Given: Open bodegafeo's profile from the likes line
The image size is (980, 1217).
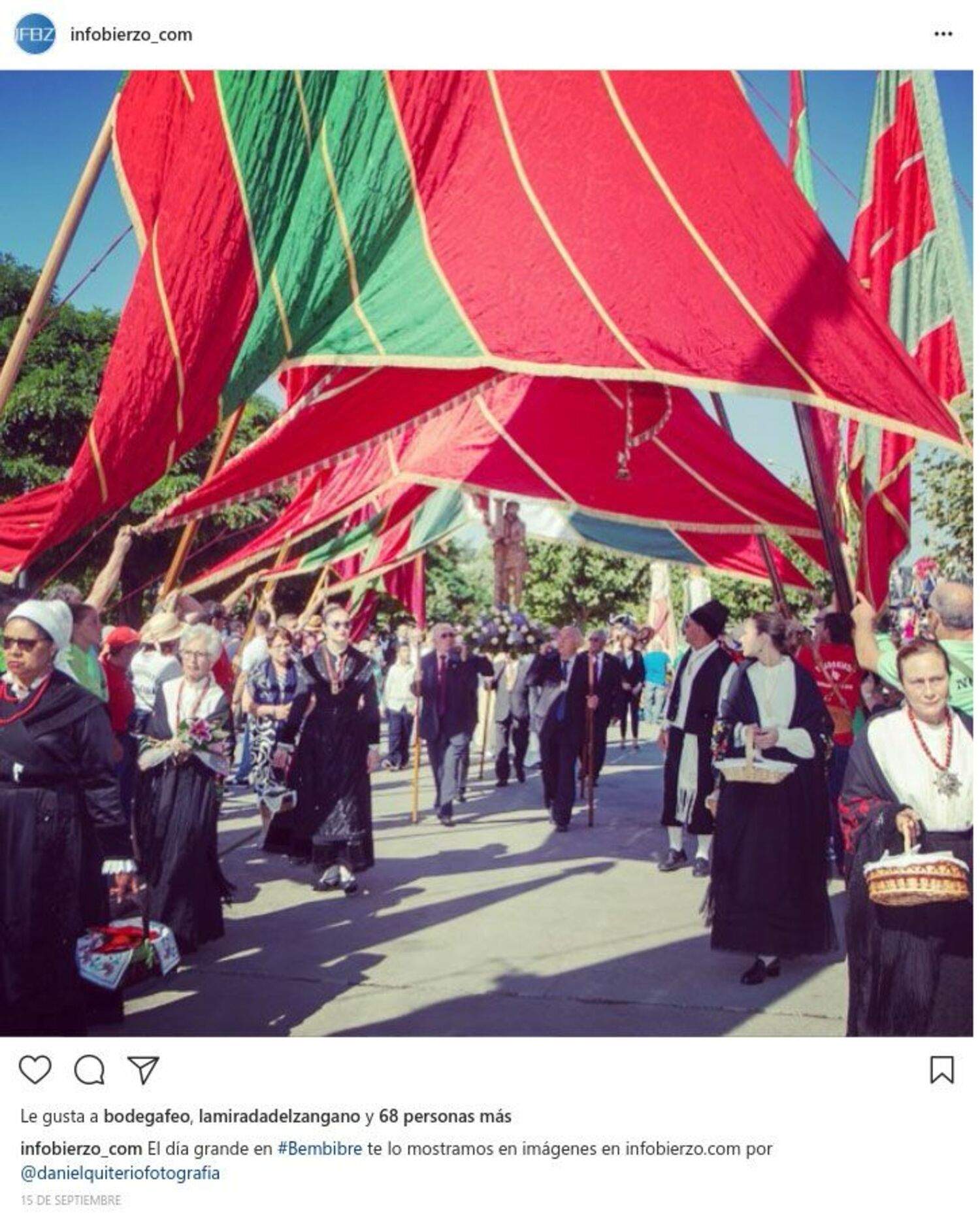Looking at the screenshot, I should 145,1116.
